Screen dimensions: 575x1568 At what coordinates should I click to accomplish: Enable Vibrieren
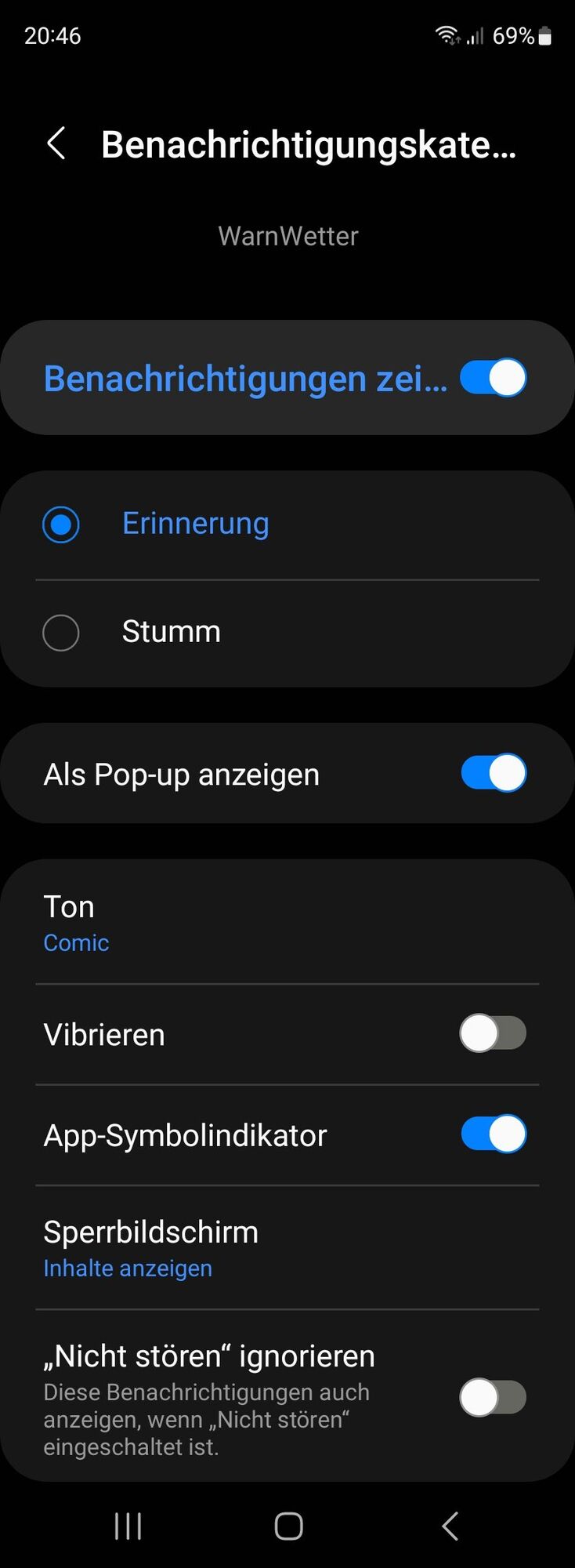click(x=493, y=1033)
